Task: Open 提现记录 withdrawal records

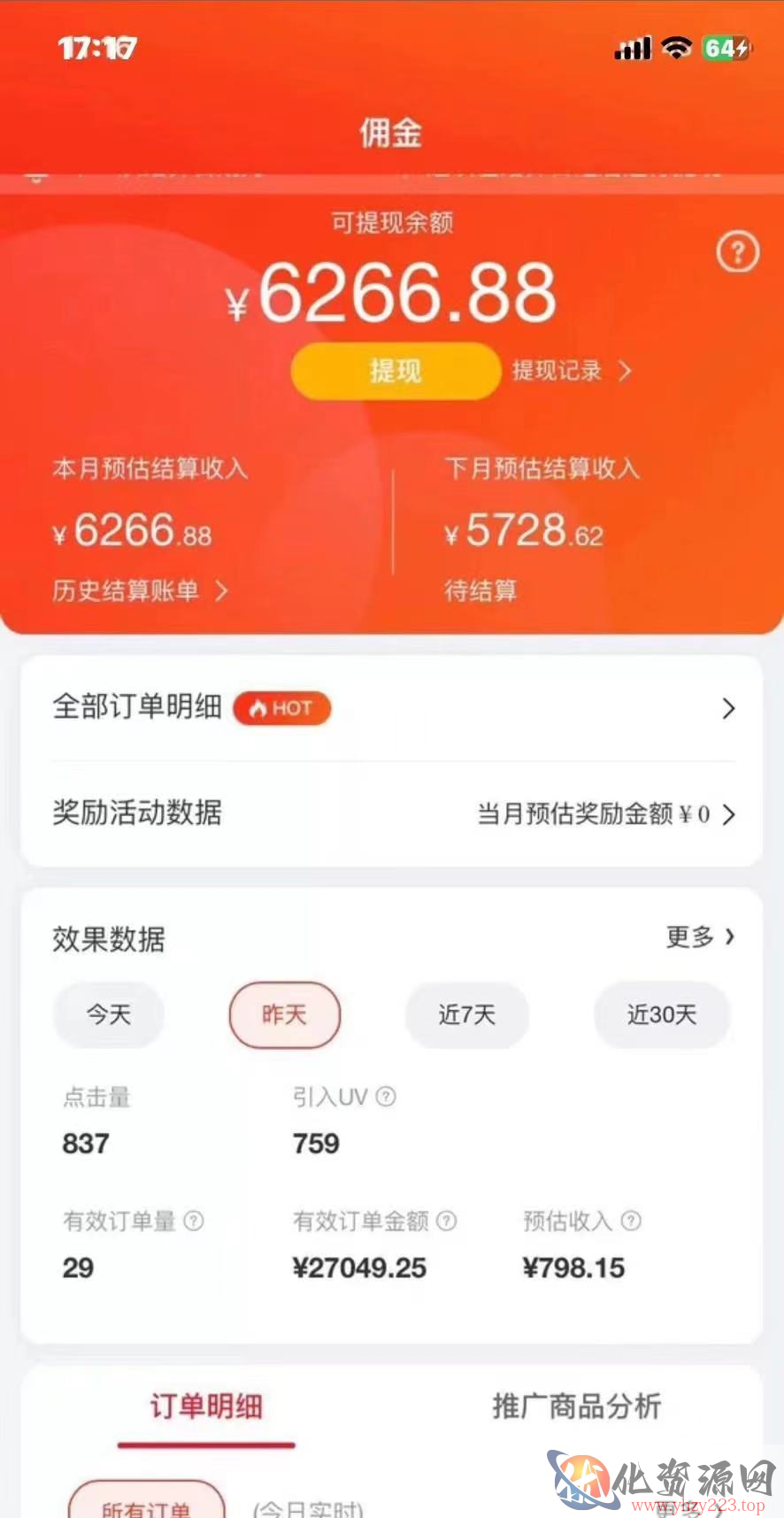Action: pos(571,371)
